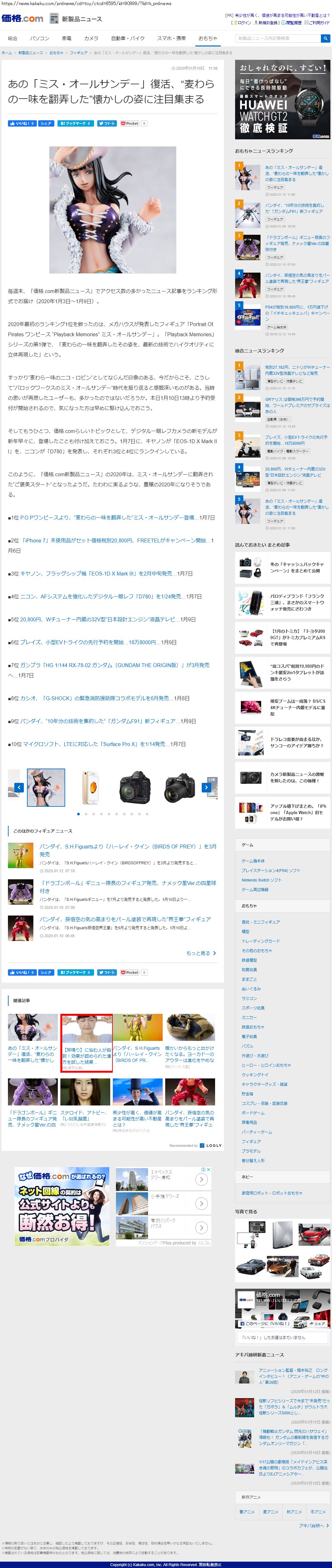This screenshot has width=332, height=1568.
Task: Add Hatena bookmark via top B!ブックマーク button
Action: 75,123
